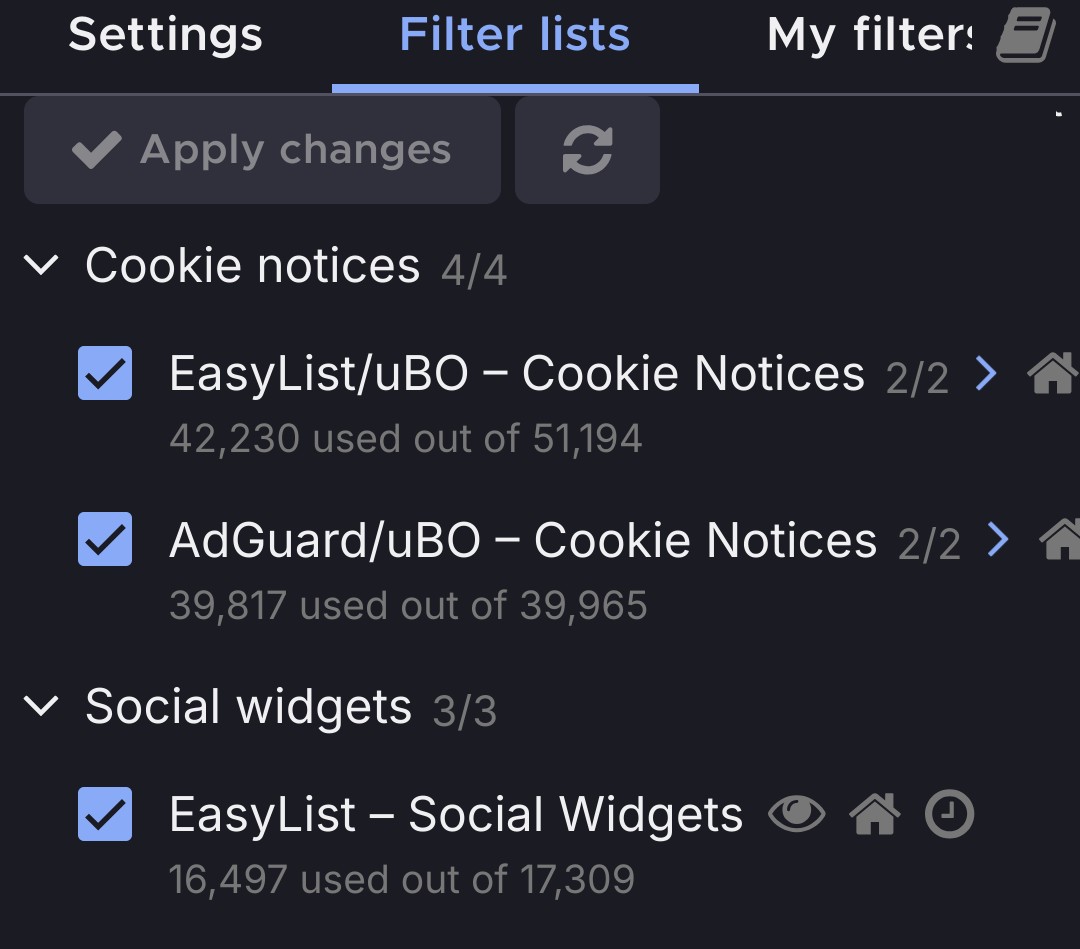1080x949 pixels.
Task: Uncheck EasyList/uBO – Cookie Notices
Action: pyautogui.click(x=105, y=373)
